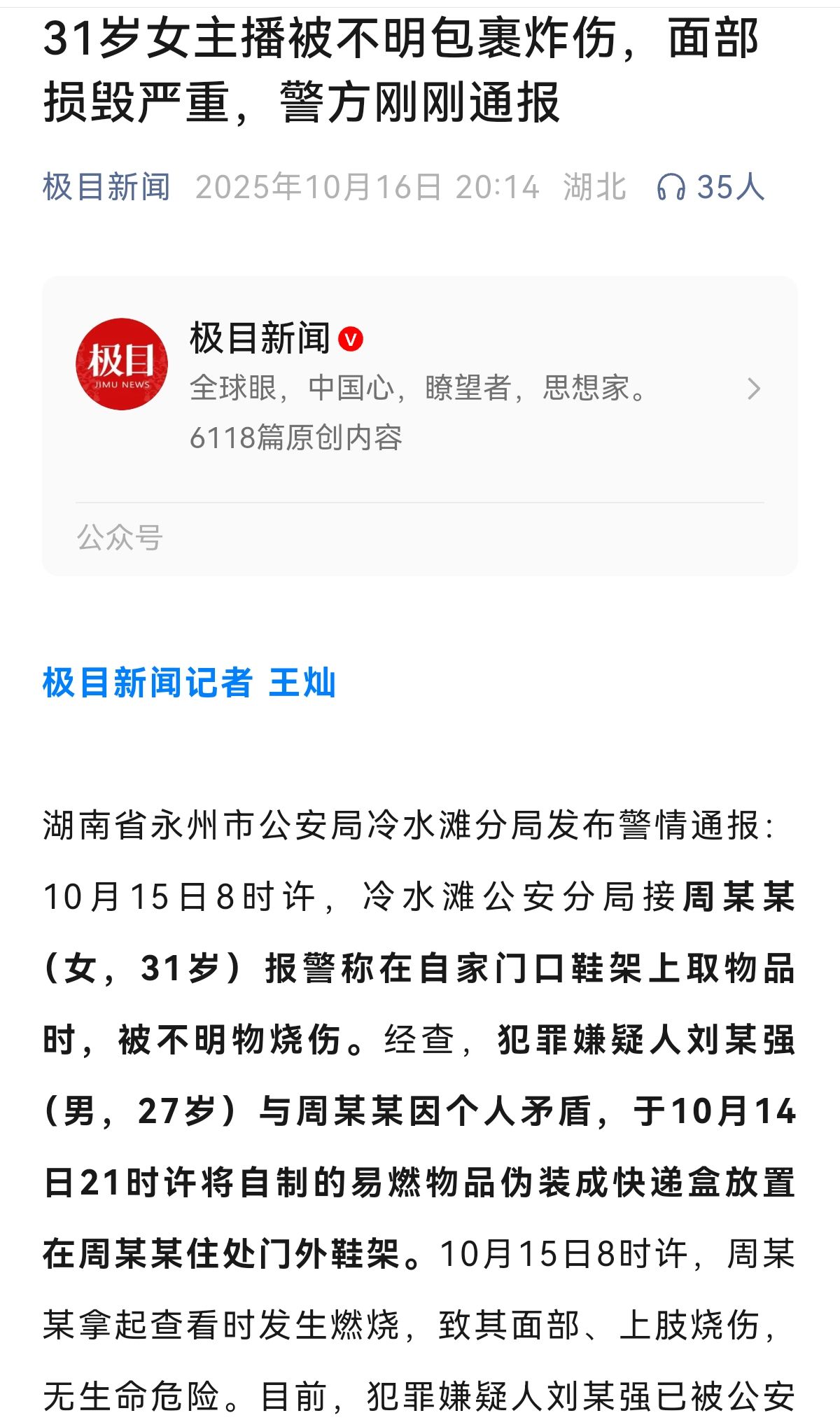
Task: Tap the chevron on the 极目新闻 card
Action: click(x=754, y=389)
